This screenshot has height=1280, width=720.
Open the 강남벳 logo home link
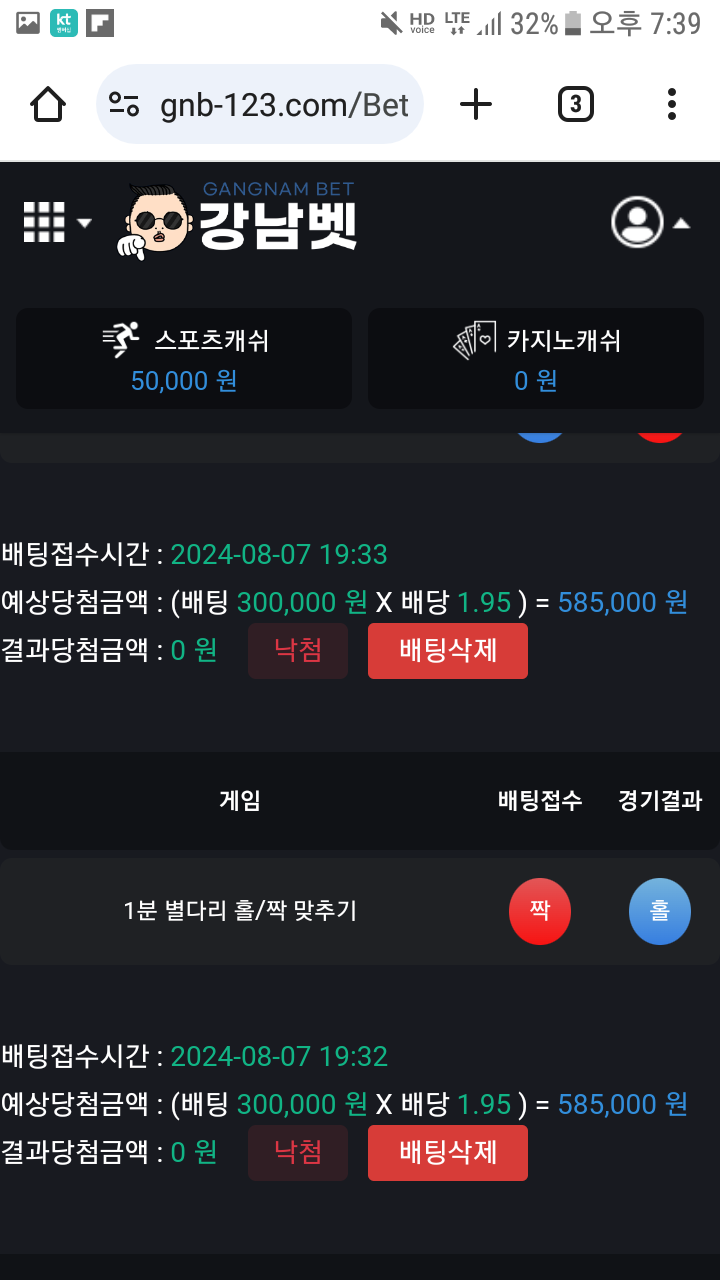[240, 218]
